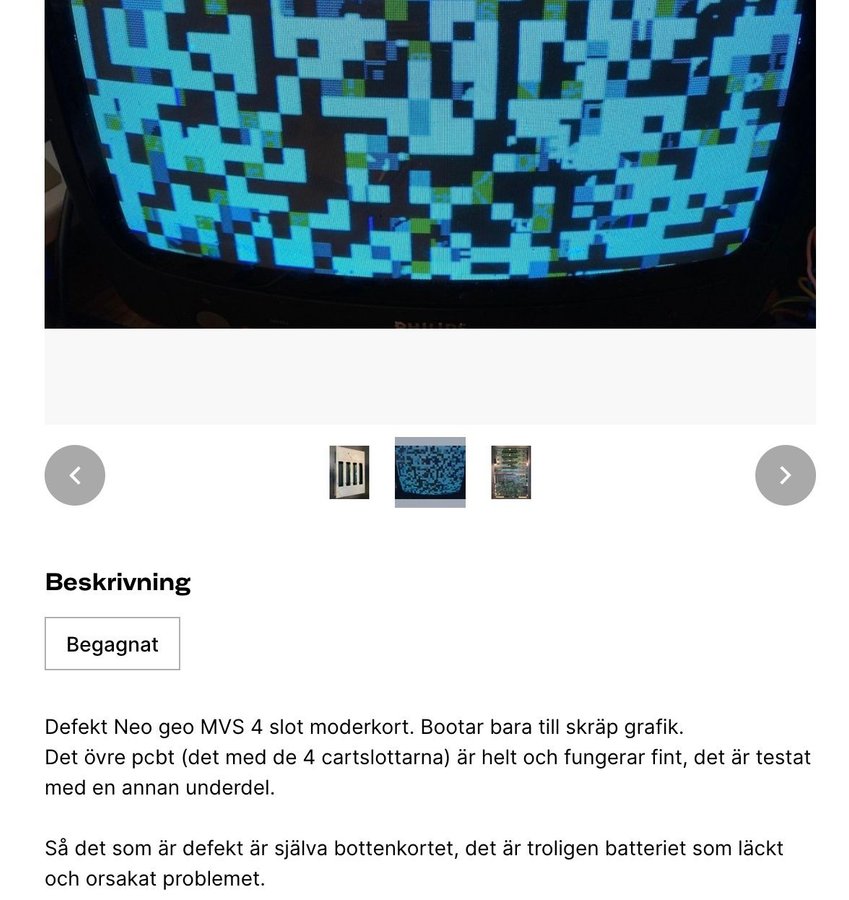Select the third thumbnail of the circuit board
The width and height of the screenshot is (849, 900).
(x=511, y=472)
